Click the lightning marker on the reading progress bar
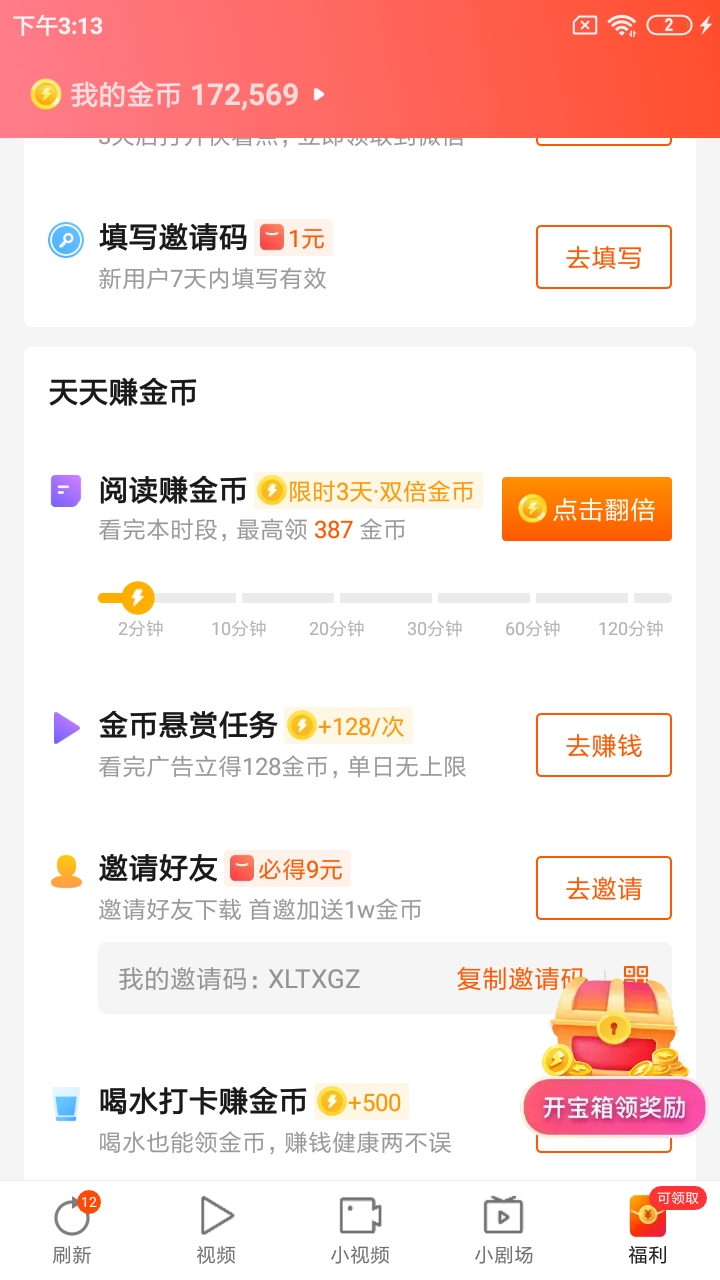Screen dimensions: 720x1280 [x=137, y=596]
